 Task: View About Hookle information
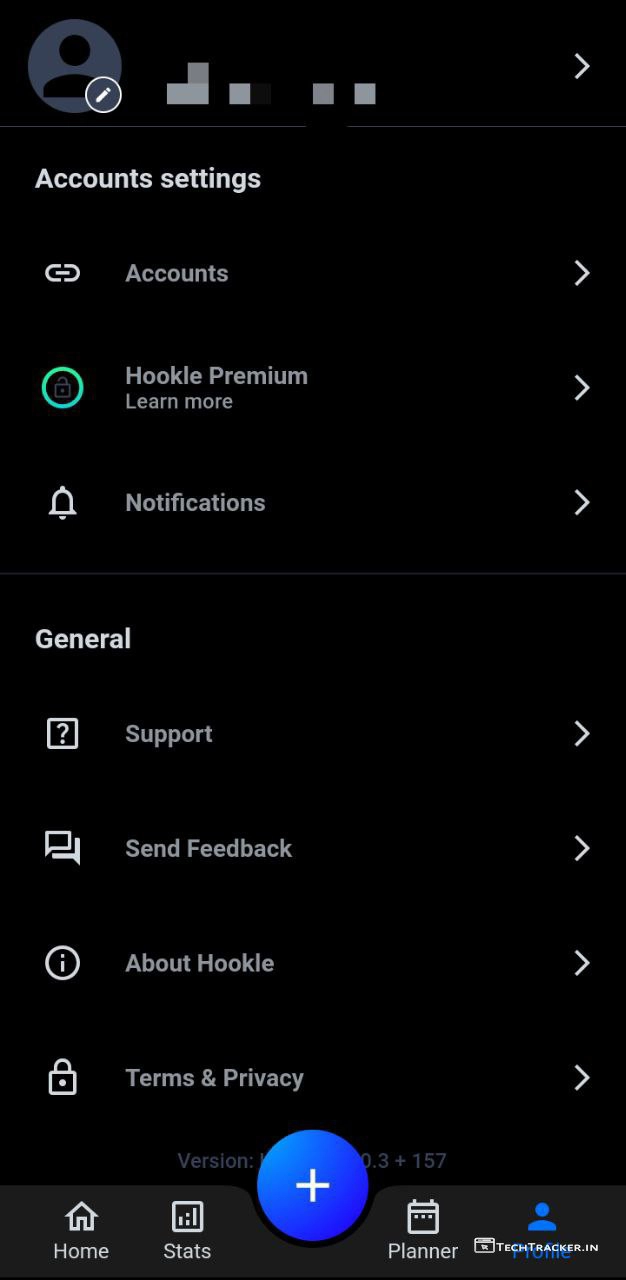[313, 963]
